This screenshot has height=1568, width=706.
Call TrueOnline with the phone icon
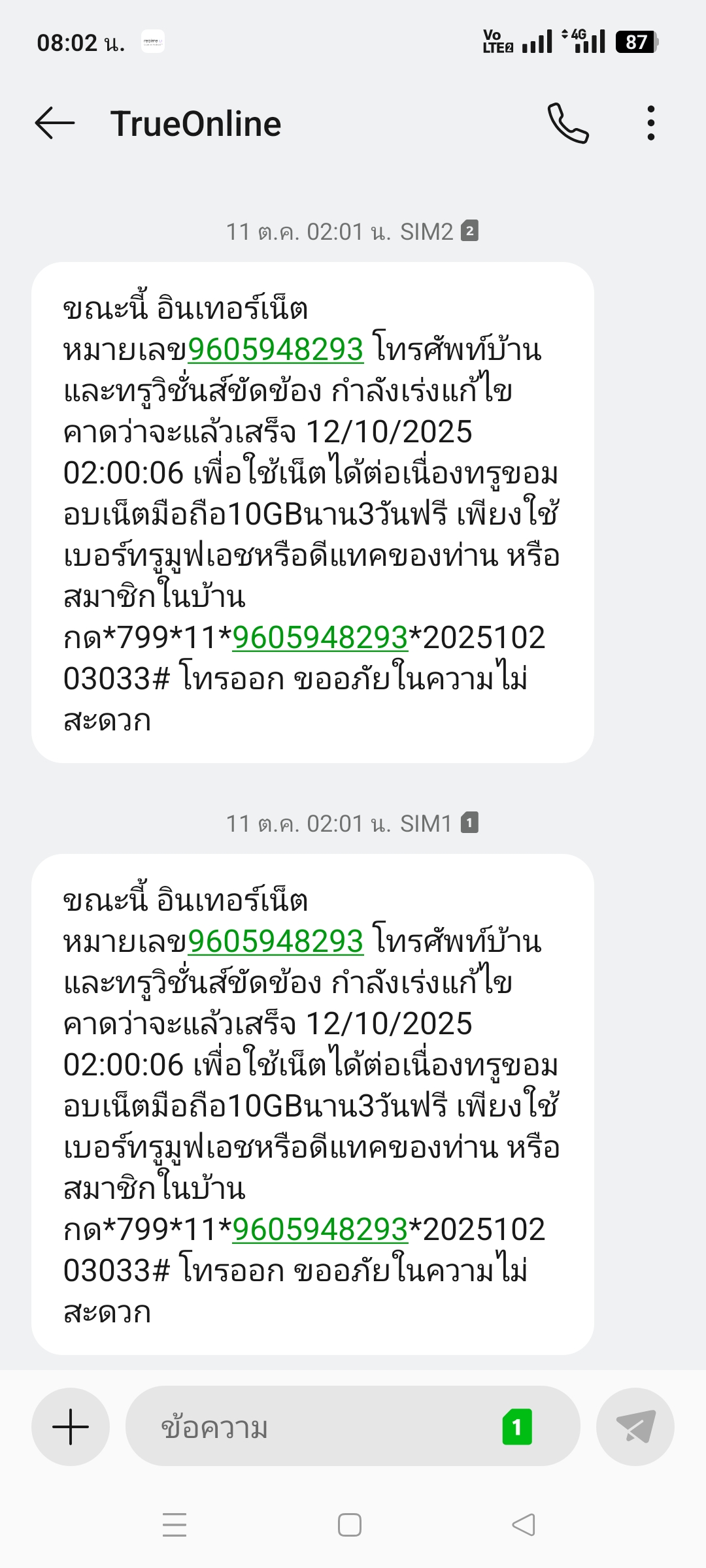[x=567, y=123]
